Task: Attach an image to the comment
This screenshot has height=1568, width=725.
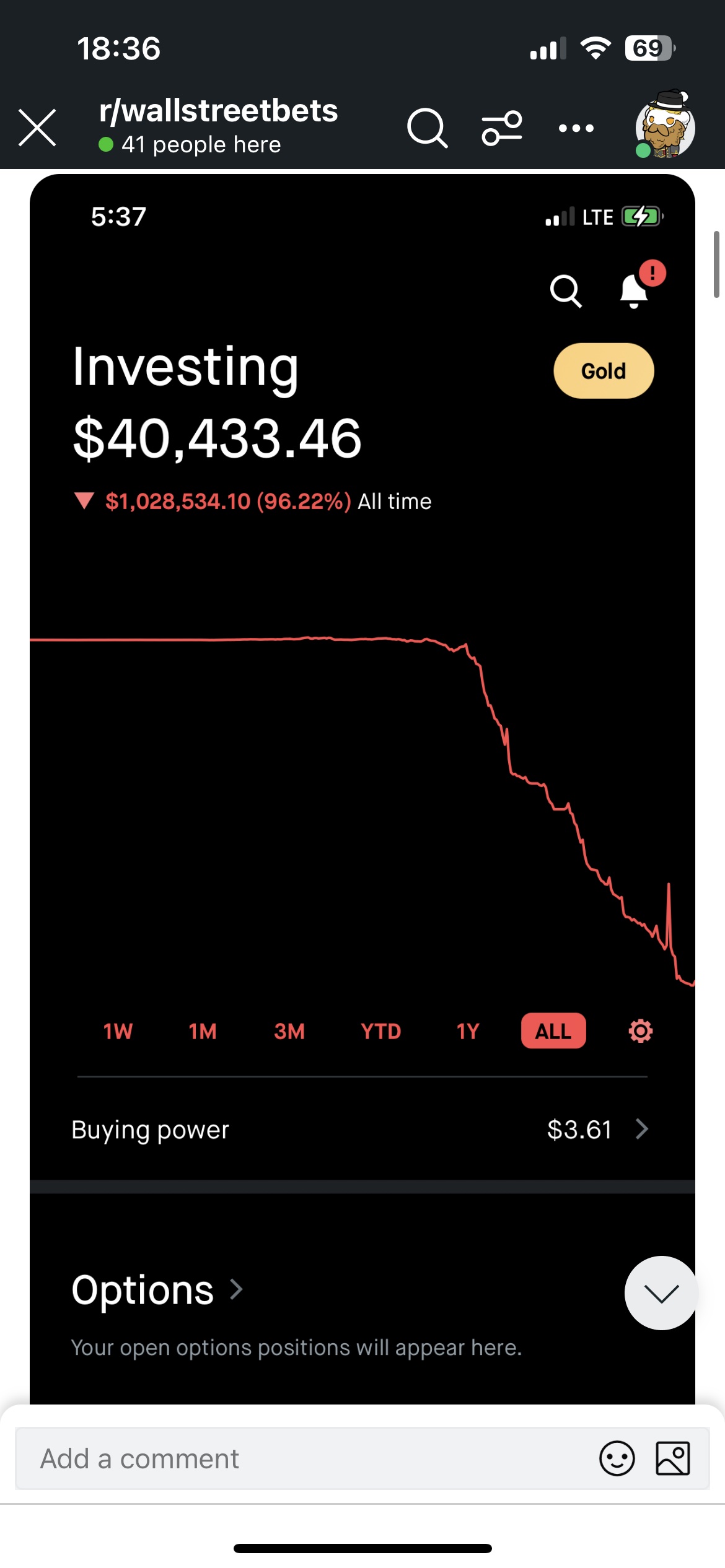Action: pyautogui.click(x=672, y=1458)
